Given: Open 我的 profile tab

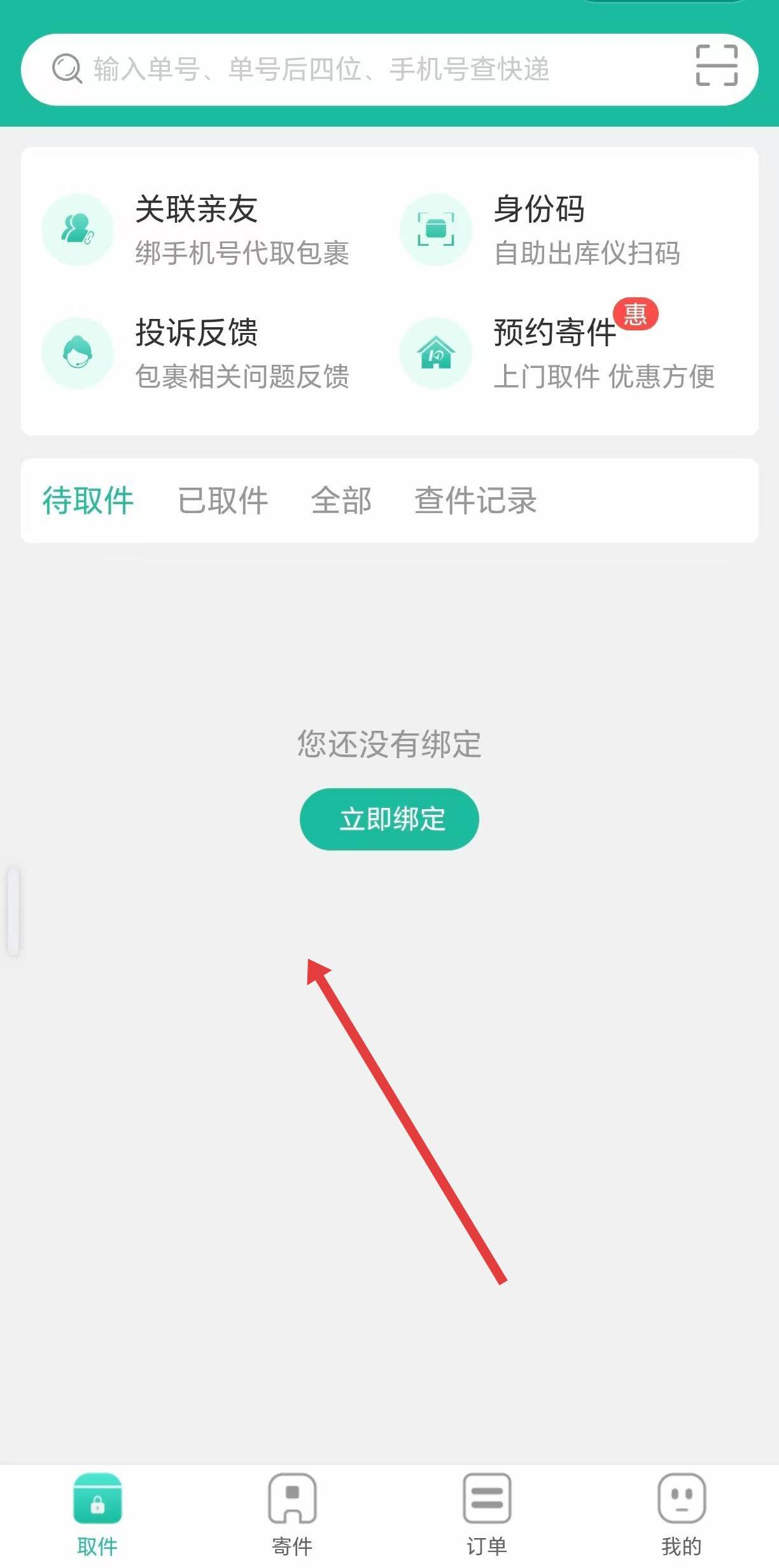Looking at the screenshot, I should point(682,1515).
